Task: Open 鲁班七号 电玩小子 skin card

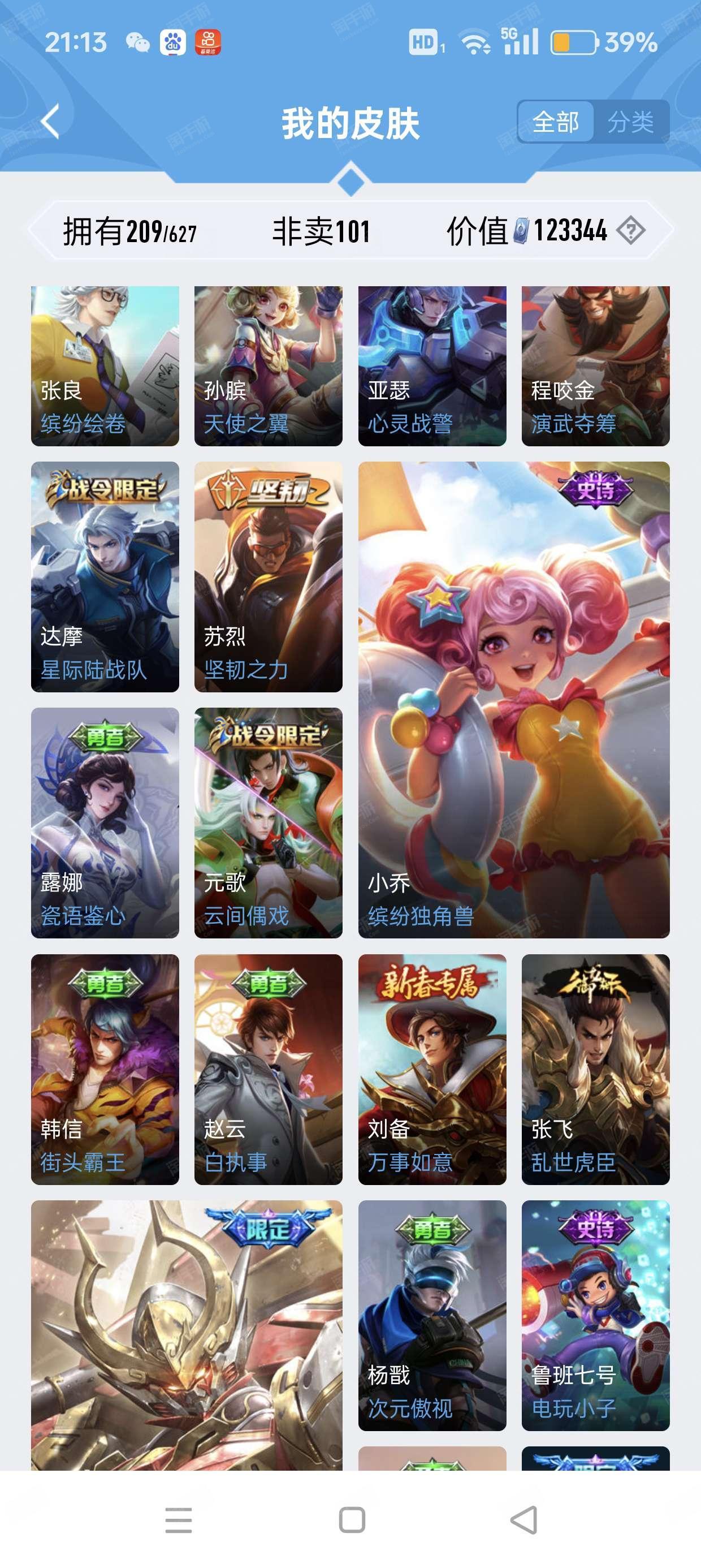Action: tap(595, 1315)
